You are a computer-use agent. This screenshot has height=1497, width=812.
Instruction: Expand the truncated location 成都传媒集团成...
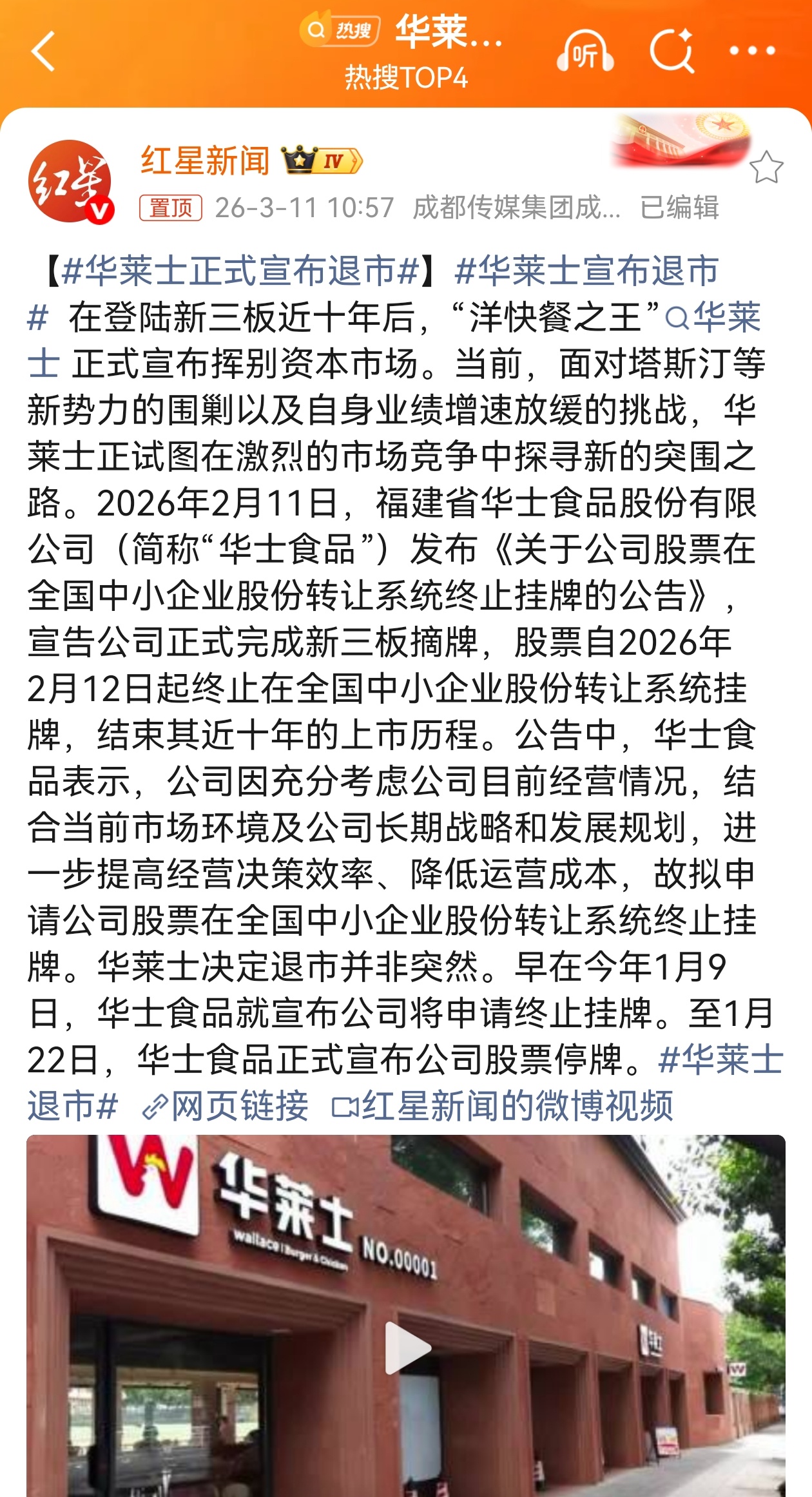pyautogui.click(x=516, y=208)
